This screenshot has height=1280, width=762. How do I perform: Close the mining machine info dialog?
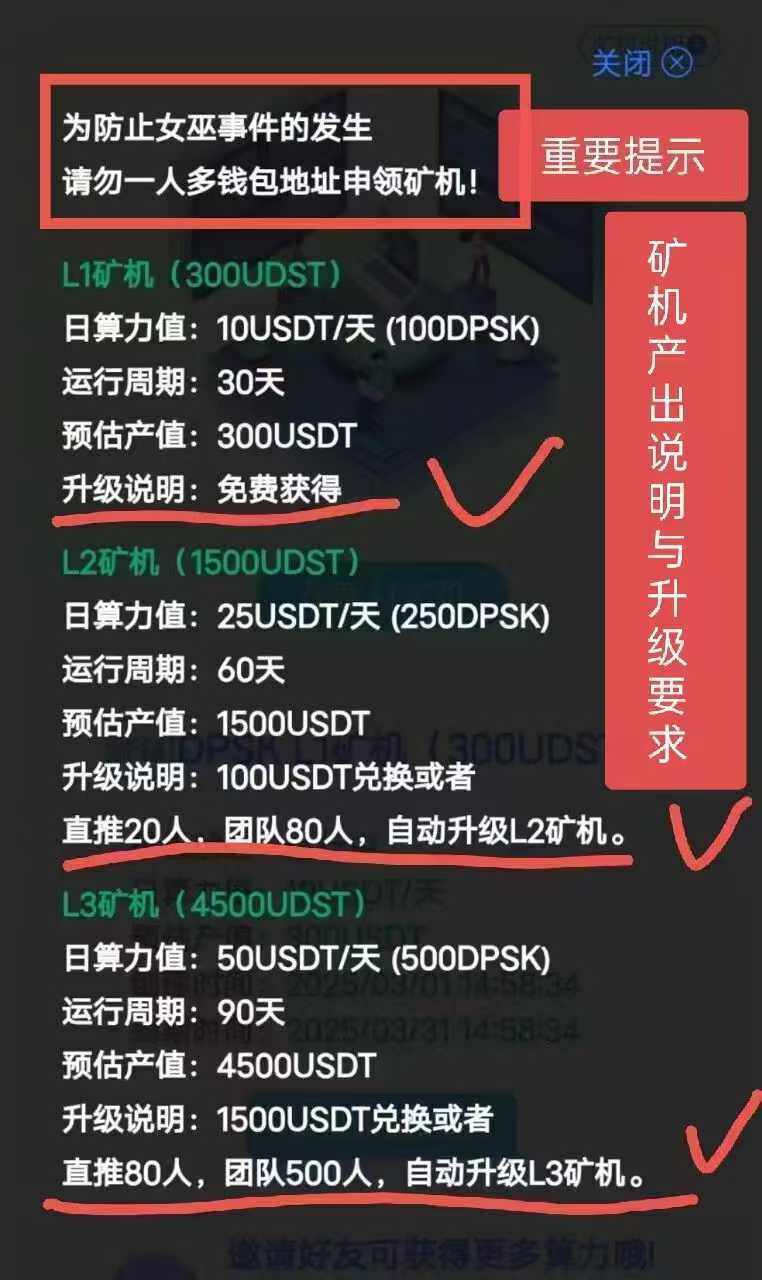pyautogui.click(x=642, y=63)
